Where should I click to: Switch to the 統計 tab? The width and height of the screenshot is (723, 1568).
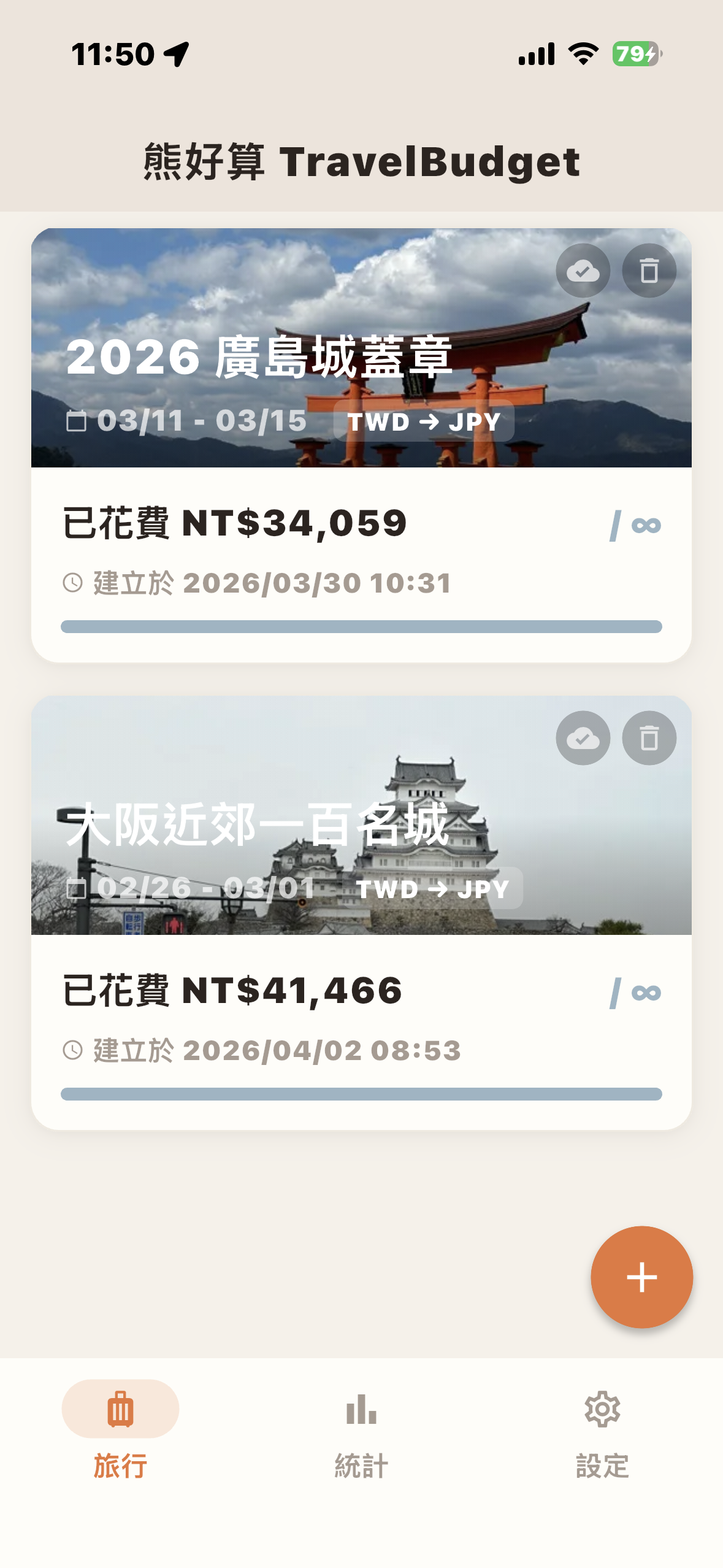(361, 1466)
